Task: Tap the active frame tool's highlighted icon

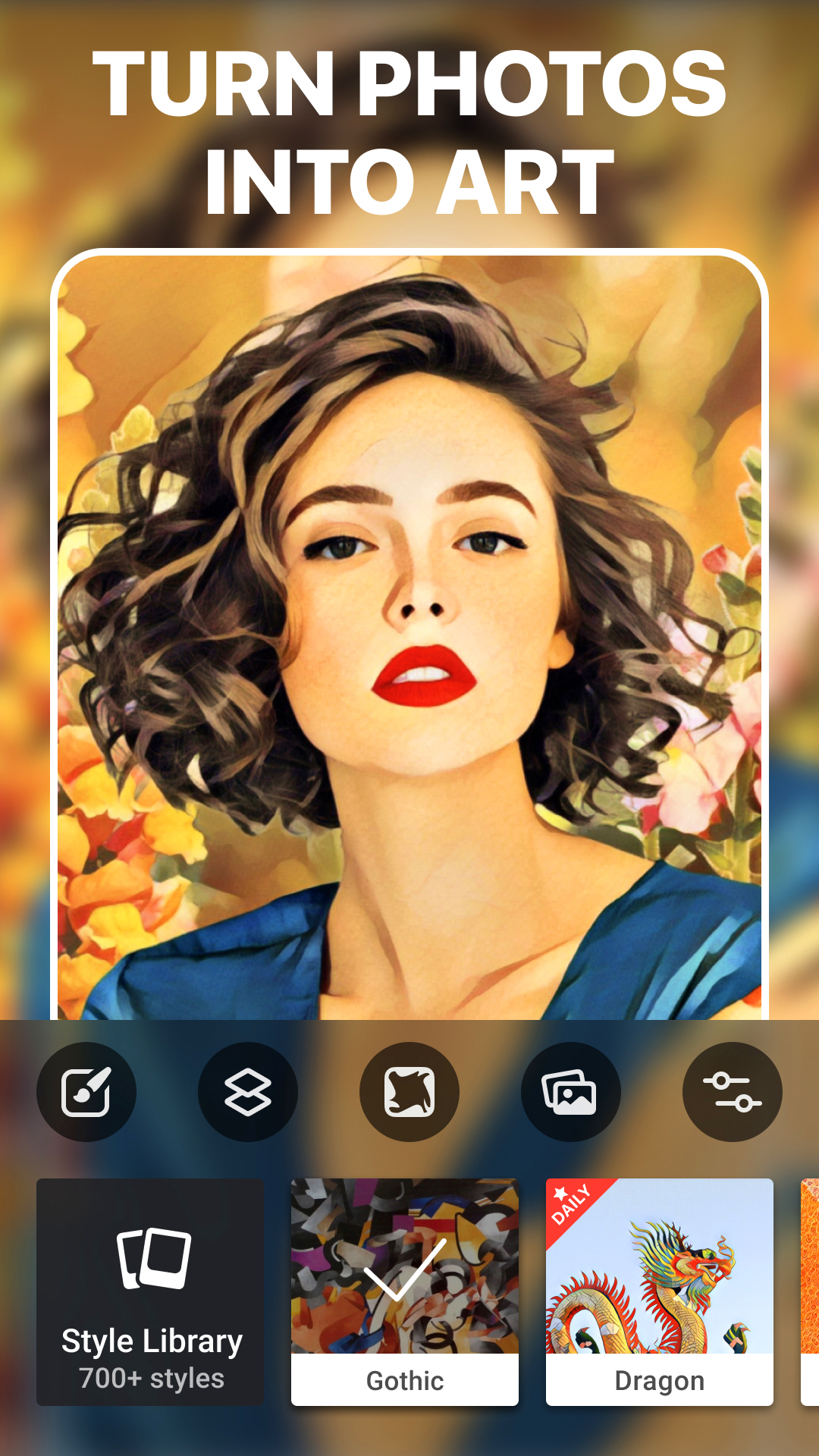Action: click(x=410, y=1090)
